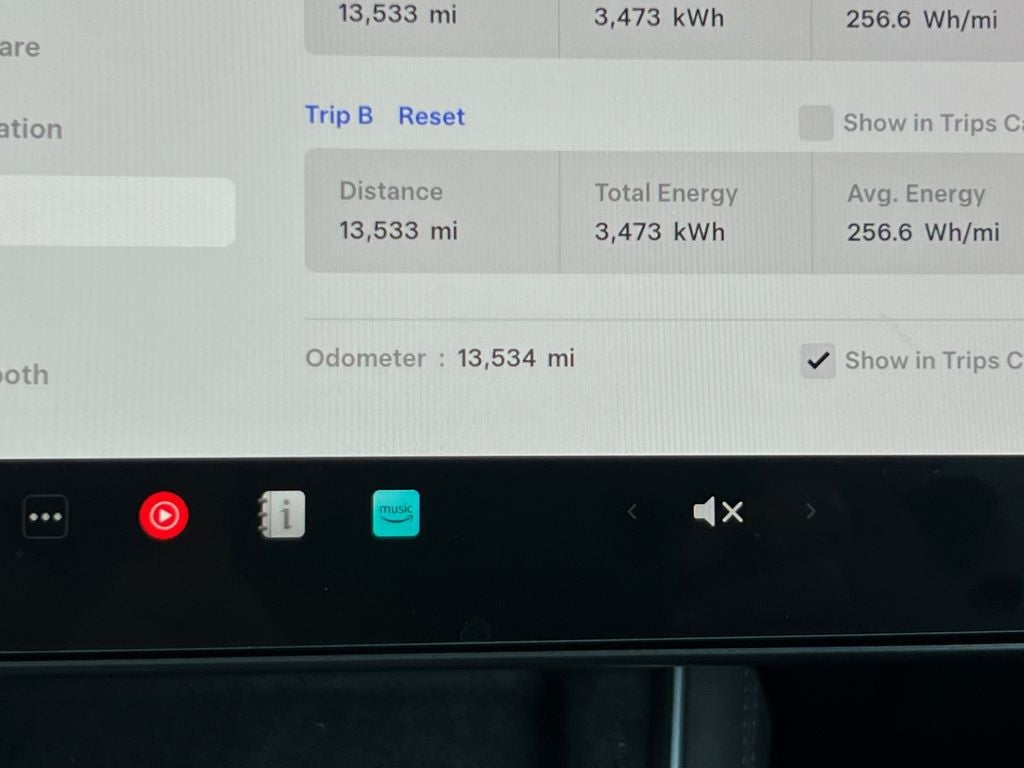This screenshot has width=1024, height=768.
Task: Enable Show in Trips Card for Trip B
Action: (x=816, y=124)
